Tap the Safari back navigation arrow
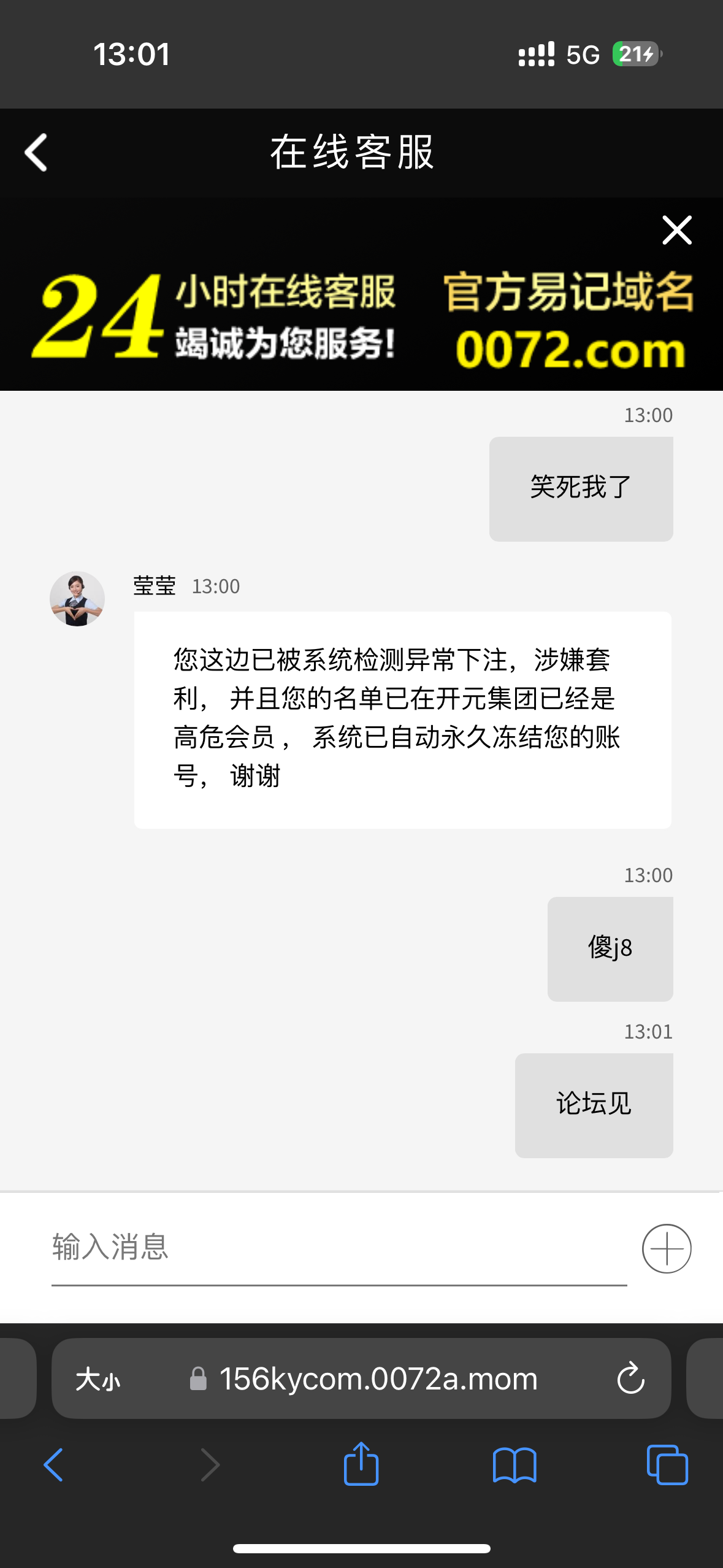 pos(53,1464)
